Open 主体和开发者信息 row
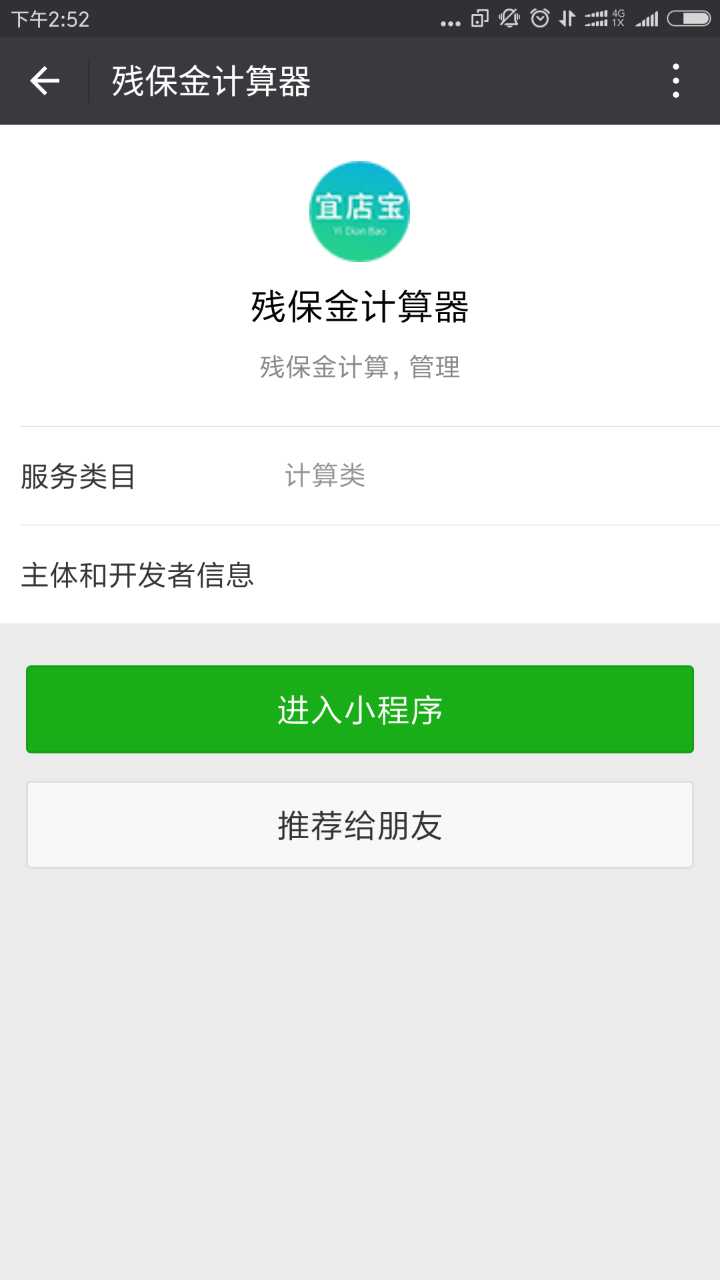The width and height of the screenshot is (720, 1280). (360, 574)
